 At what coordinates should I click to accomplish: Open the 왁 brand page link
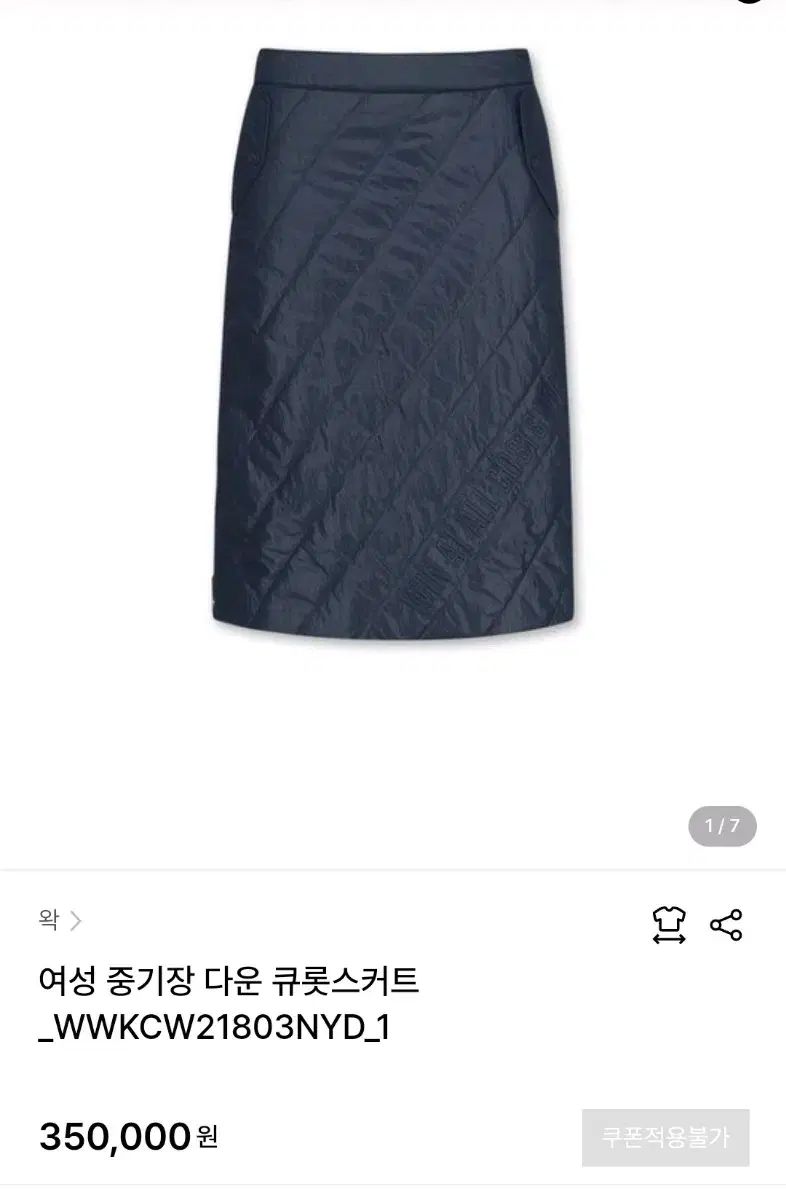pos(59,920)
